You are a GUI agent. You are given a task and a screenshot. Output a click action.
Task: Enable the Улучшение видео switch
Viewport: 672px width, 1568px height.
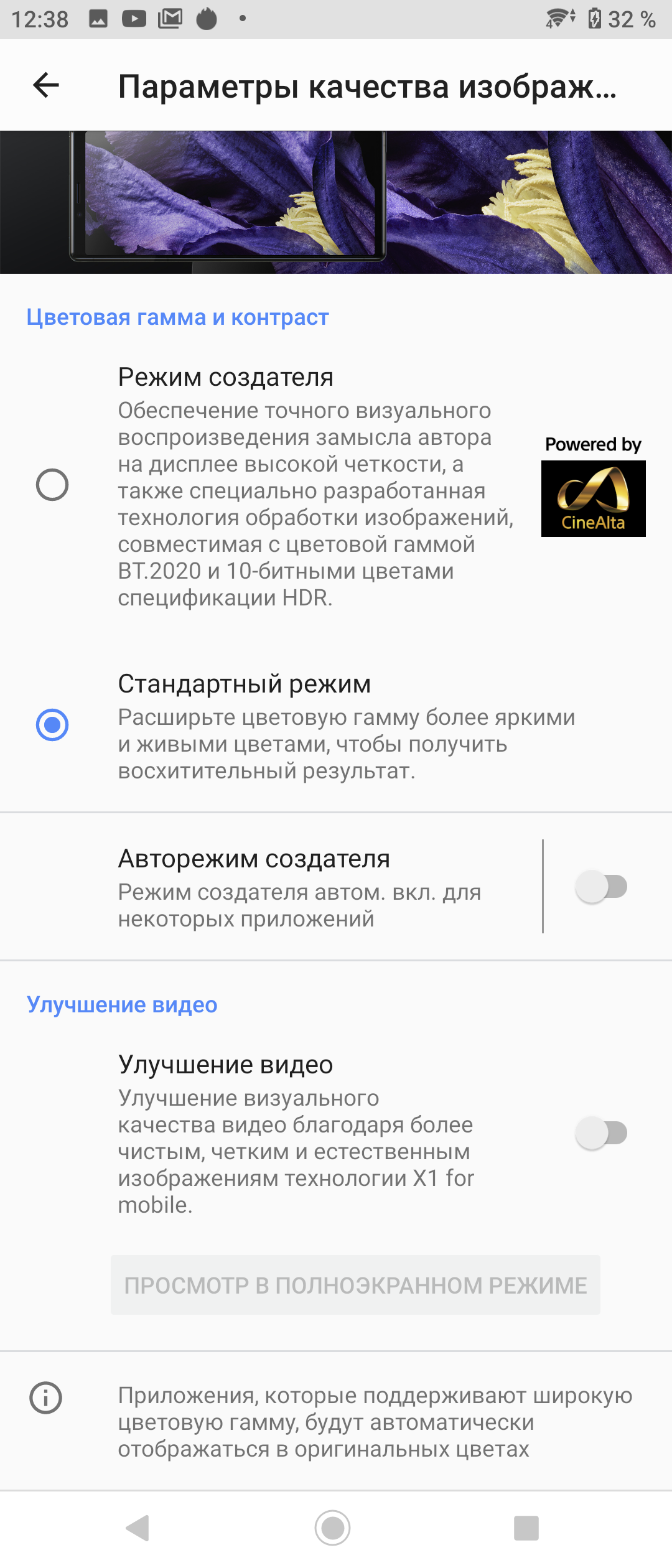[x=601, y=1133]
